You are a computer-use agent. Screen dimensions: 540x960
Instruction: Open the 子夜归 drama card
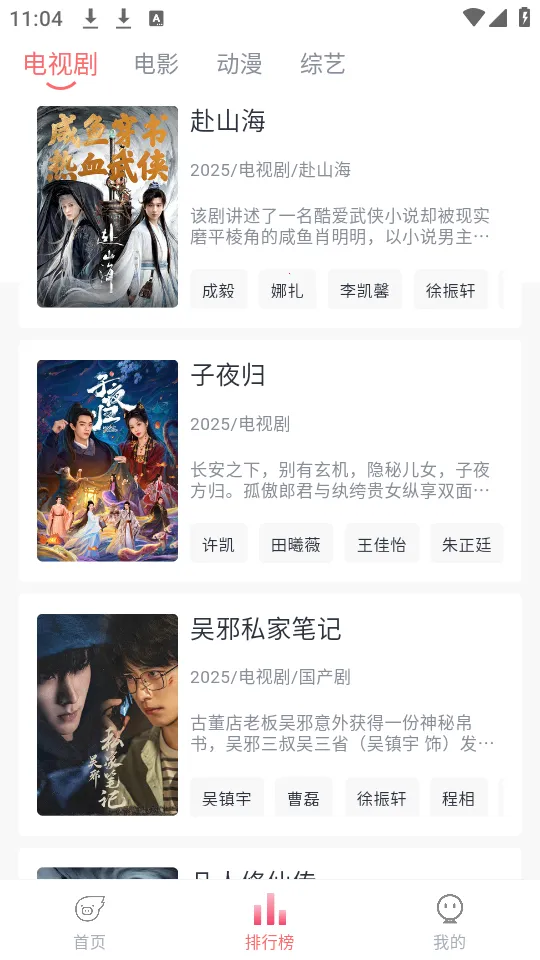pos(270,460)
